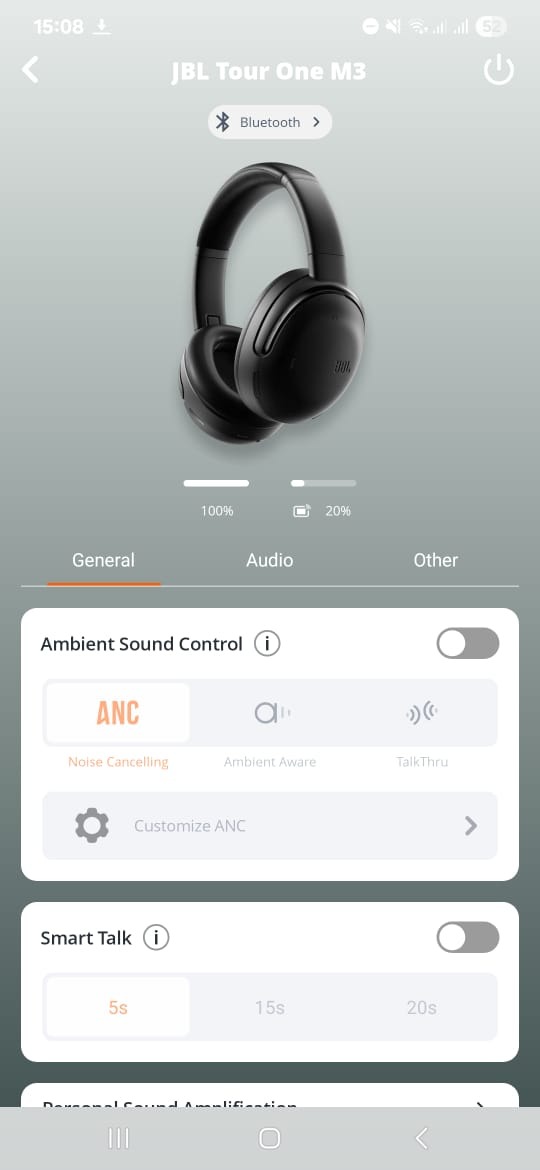Viewport: 540px width, 1170px height.
Task: Set Smart Talk duration to 15s
Action: coord(270,1007)
